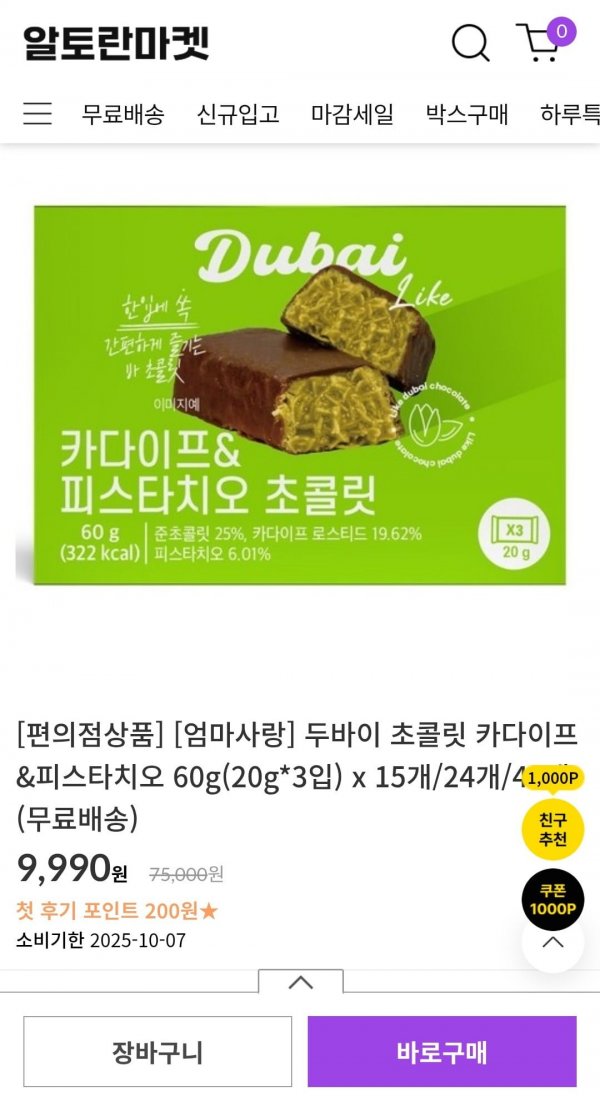Switch to the 마감세일 tab

352,114
